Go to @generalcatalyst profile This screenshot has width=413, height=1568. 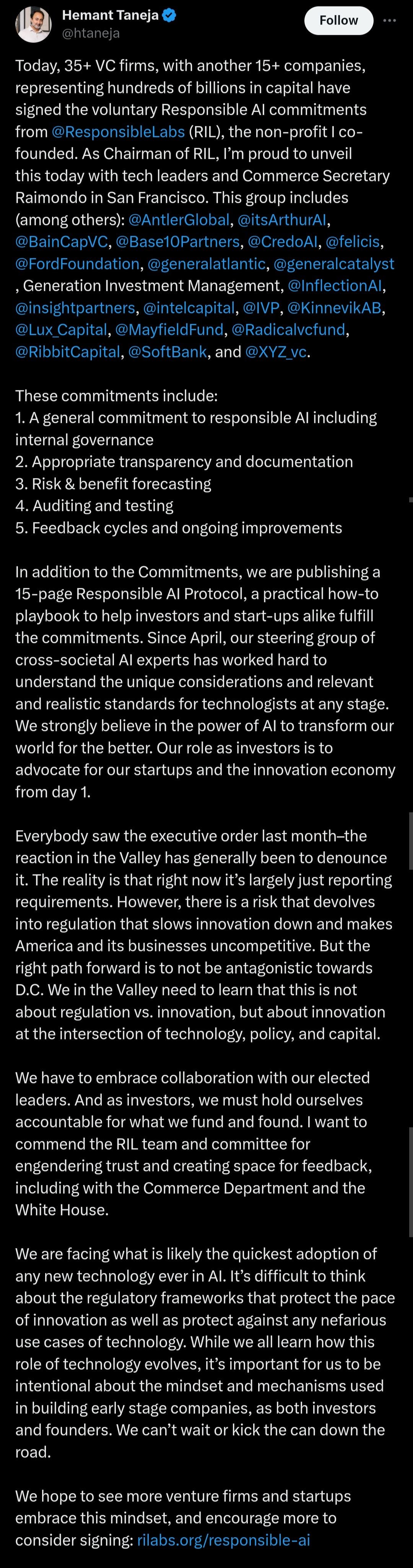(334, 264)
